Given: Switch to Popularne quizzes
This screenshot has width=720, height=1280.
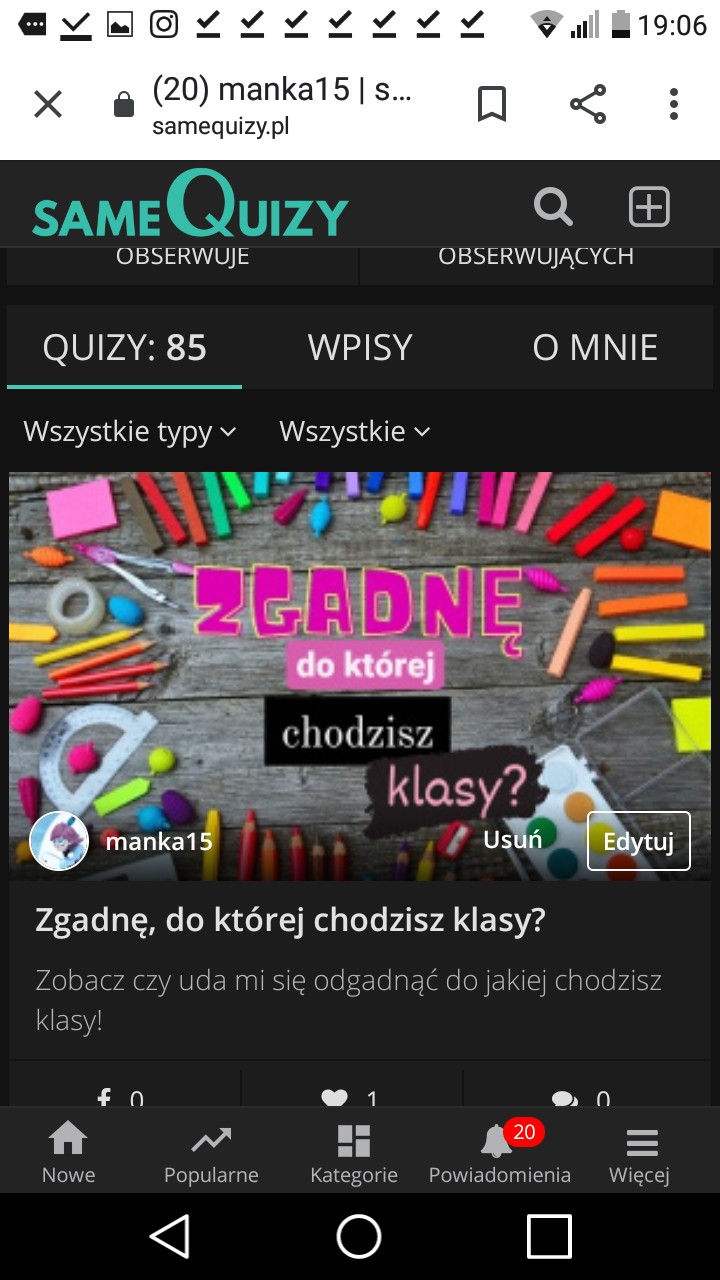Looking at the screenshot, I should (x=211, y=1152).
